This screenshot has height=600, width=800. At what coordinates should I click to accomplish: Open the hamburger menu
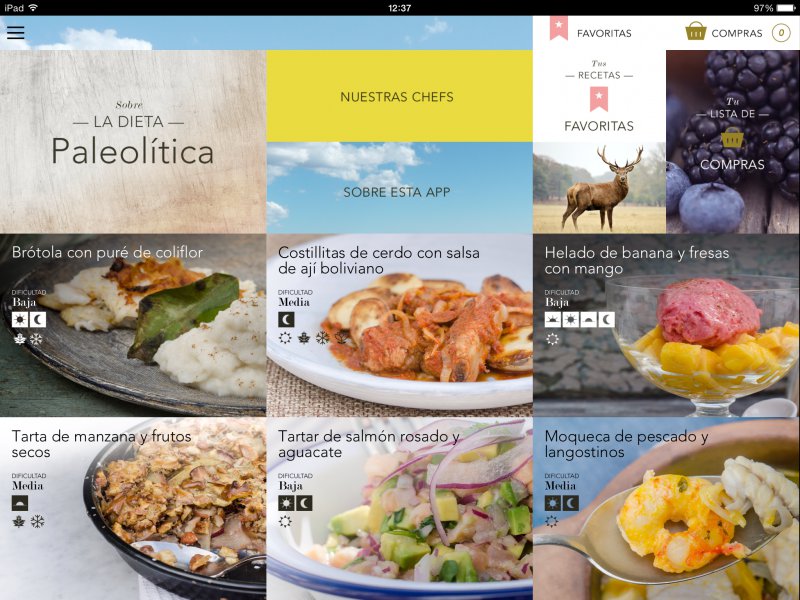16,32
